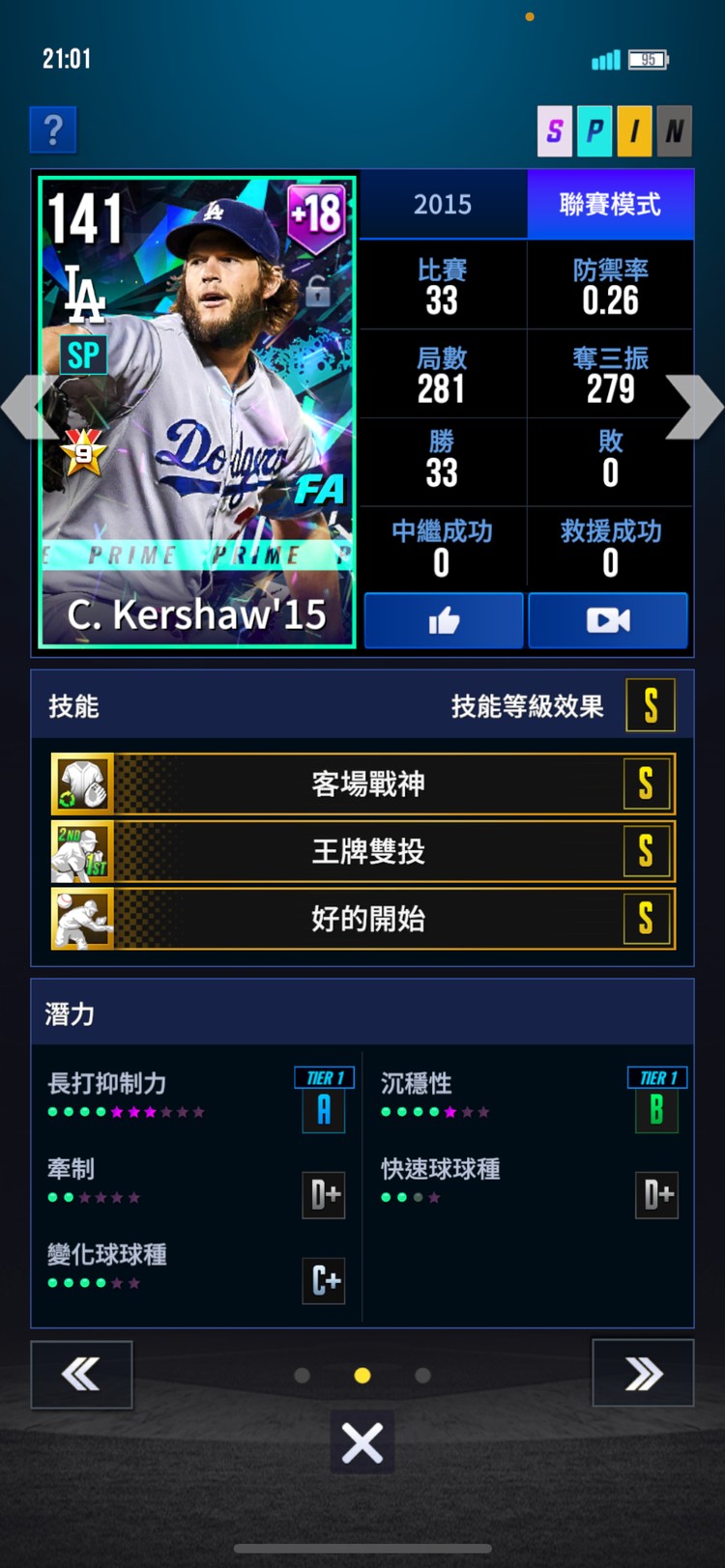Open the SPIN button
725x1568 pixels.
(614, 130)
